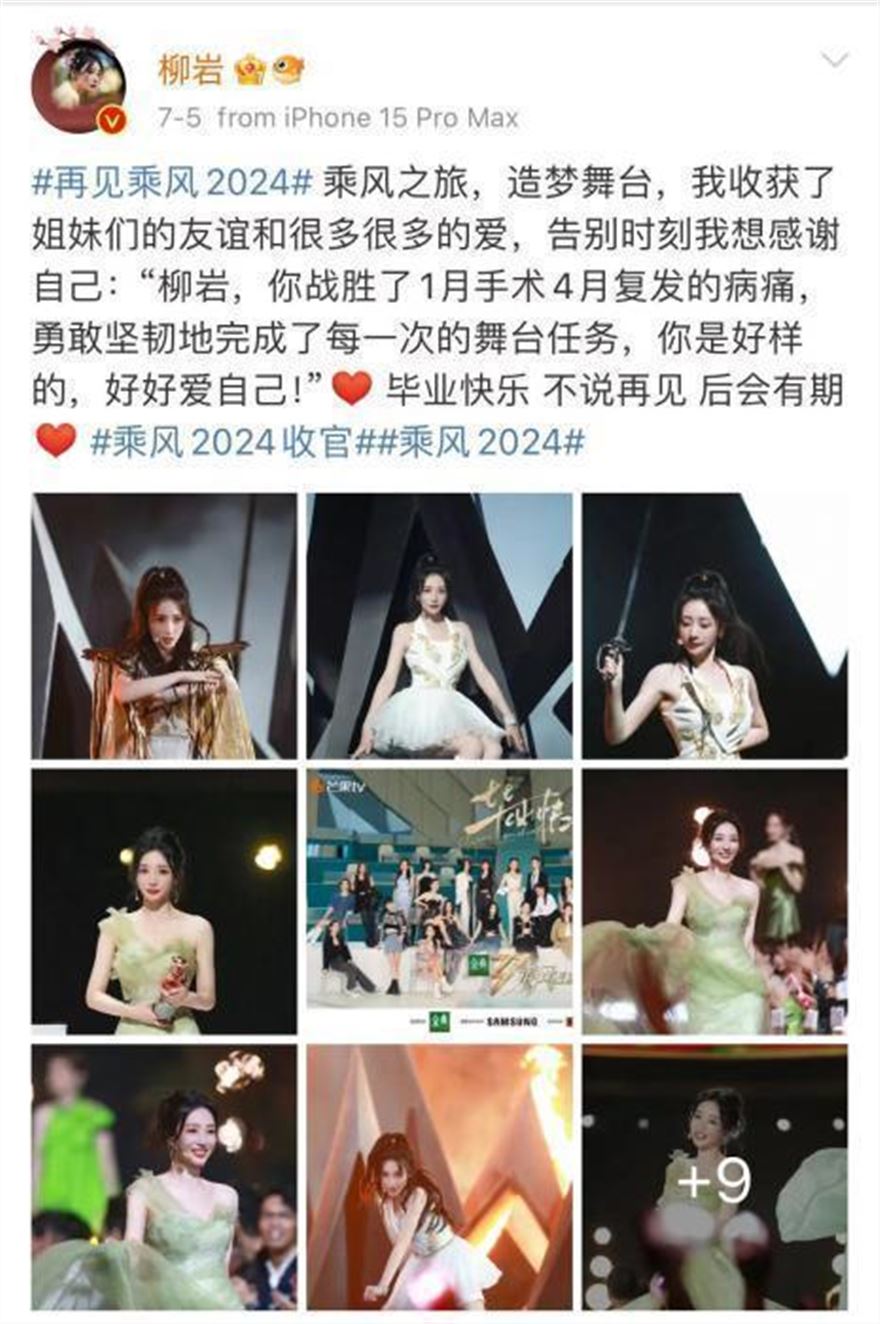Image resolution: width=880 pixels, height=1324 pixels.
Task: Open the group photo in the grid center
Action: pos(440,900)
